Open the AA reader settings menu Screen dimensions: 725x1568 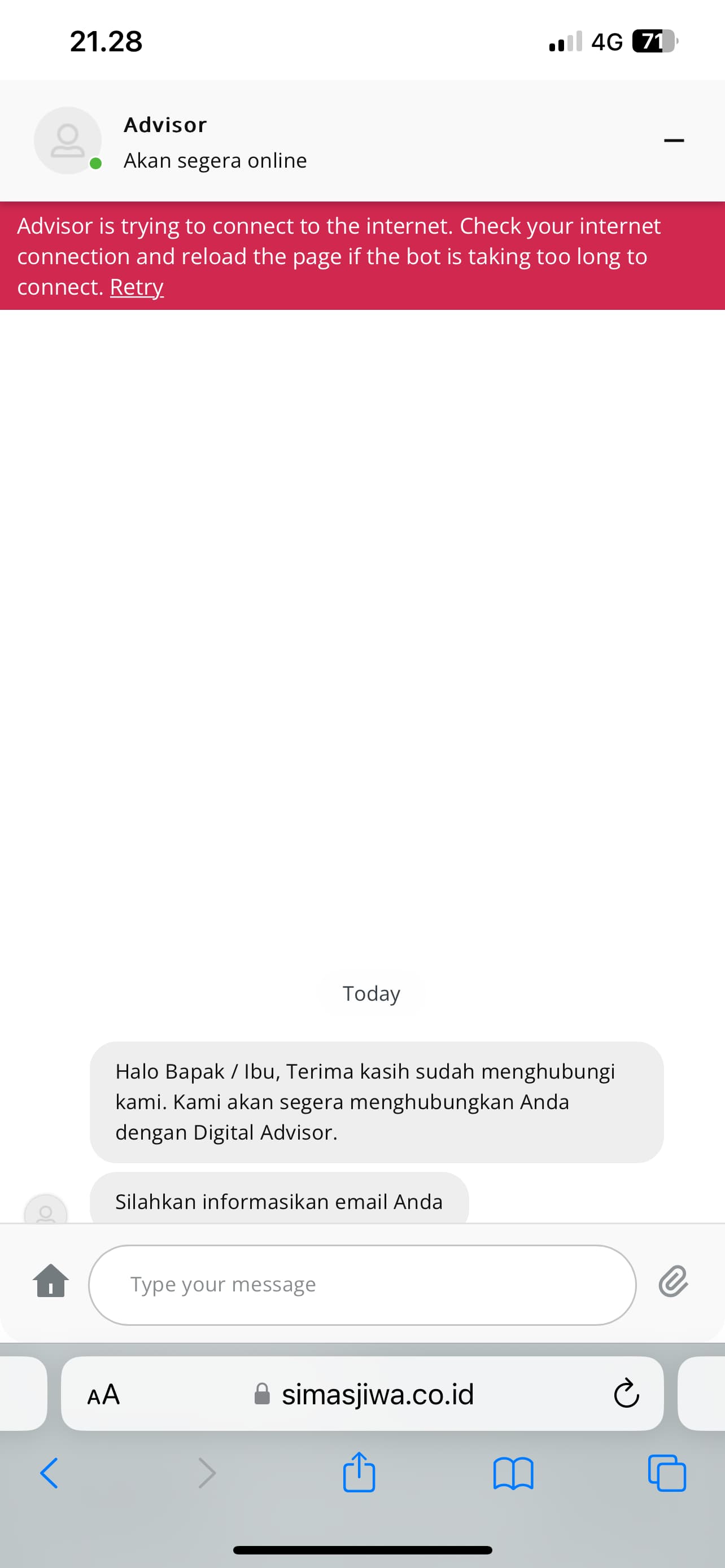click(103, 1394)
